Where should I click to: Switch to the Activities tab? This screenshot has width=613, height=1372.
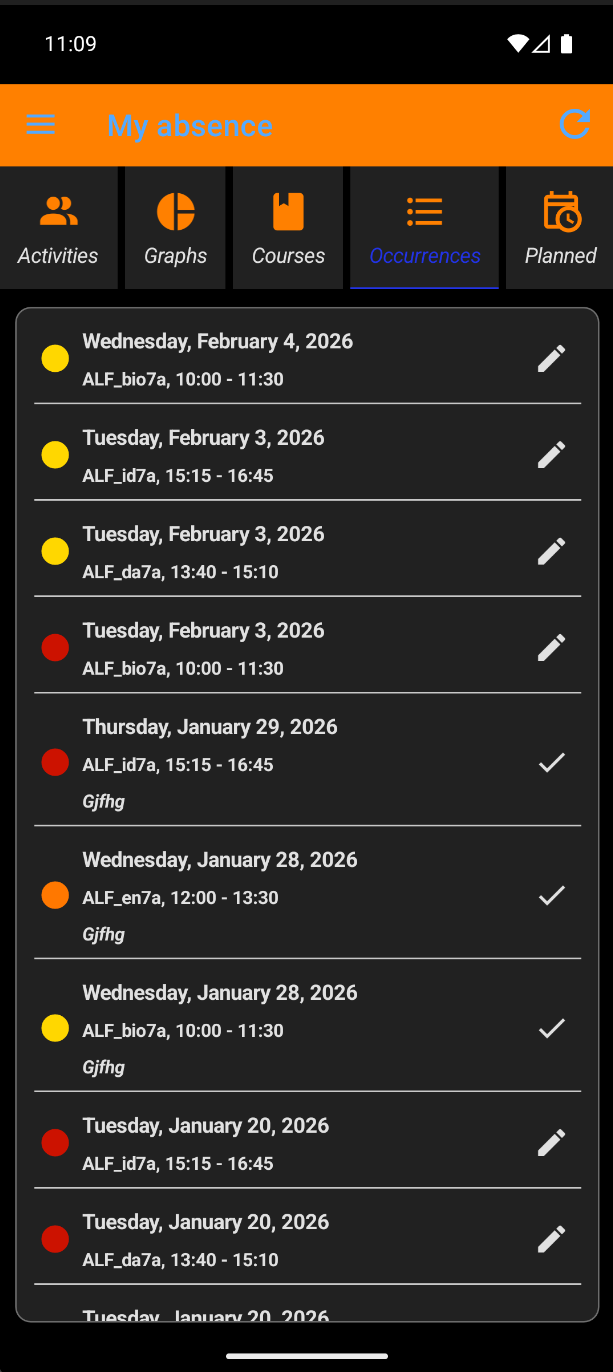pyautogui.click(x=58, y=229)
